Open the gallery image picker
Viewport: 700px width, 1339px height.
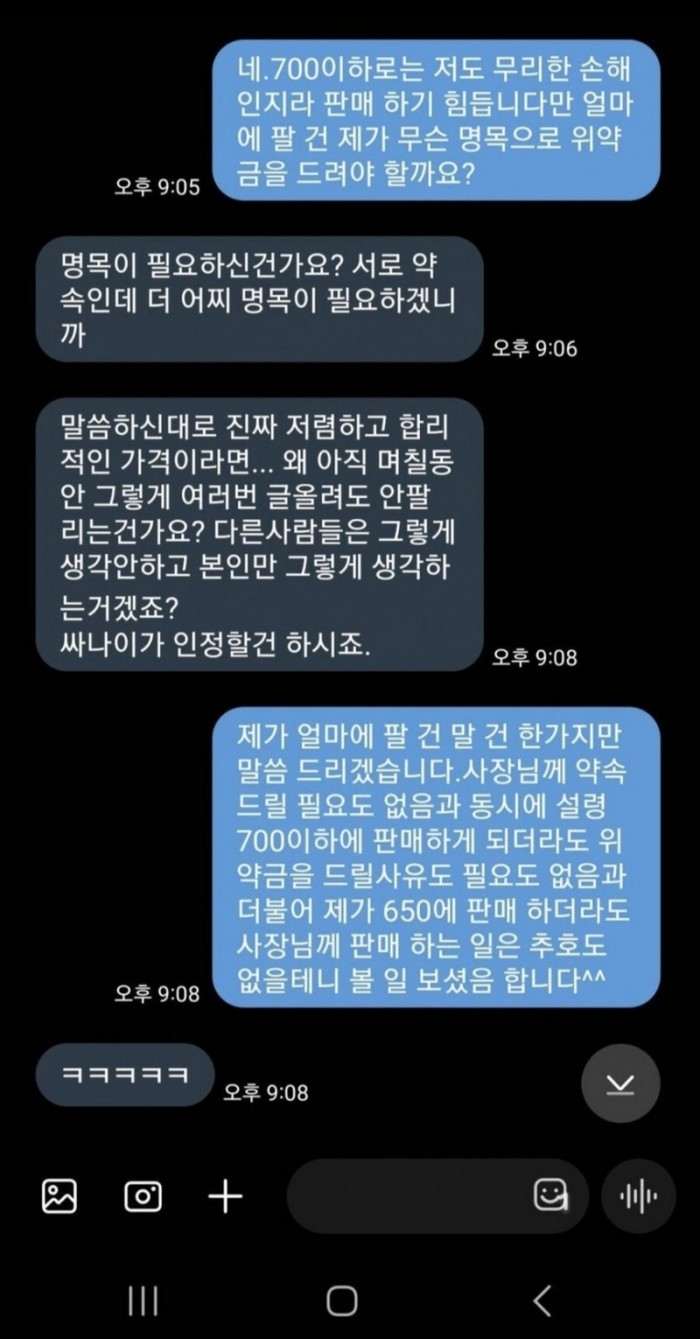tap(59, 1195)
